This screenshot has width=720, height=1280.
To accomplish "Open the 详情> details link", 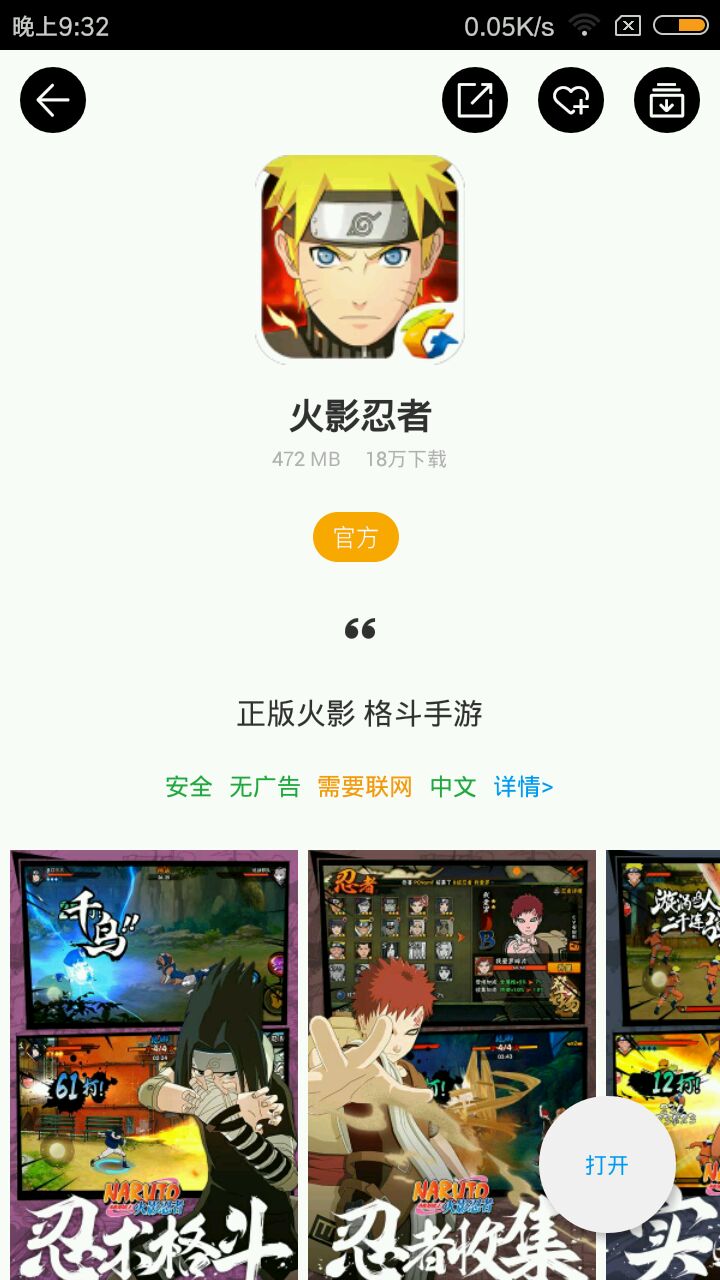I will [523, 787].
